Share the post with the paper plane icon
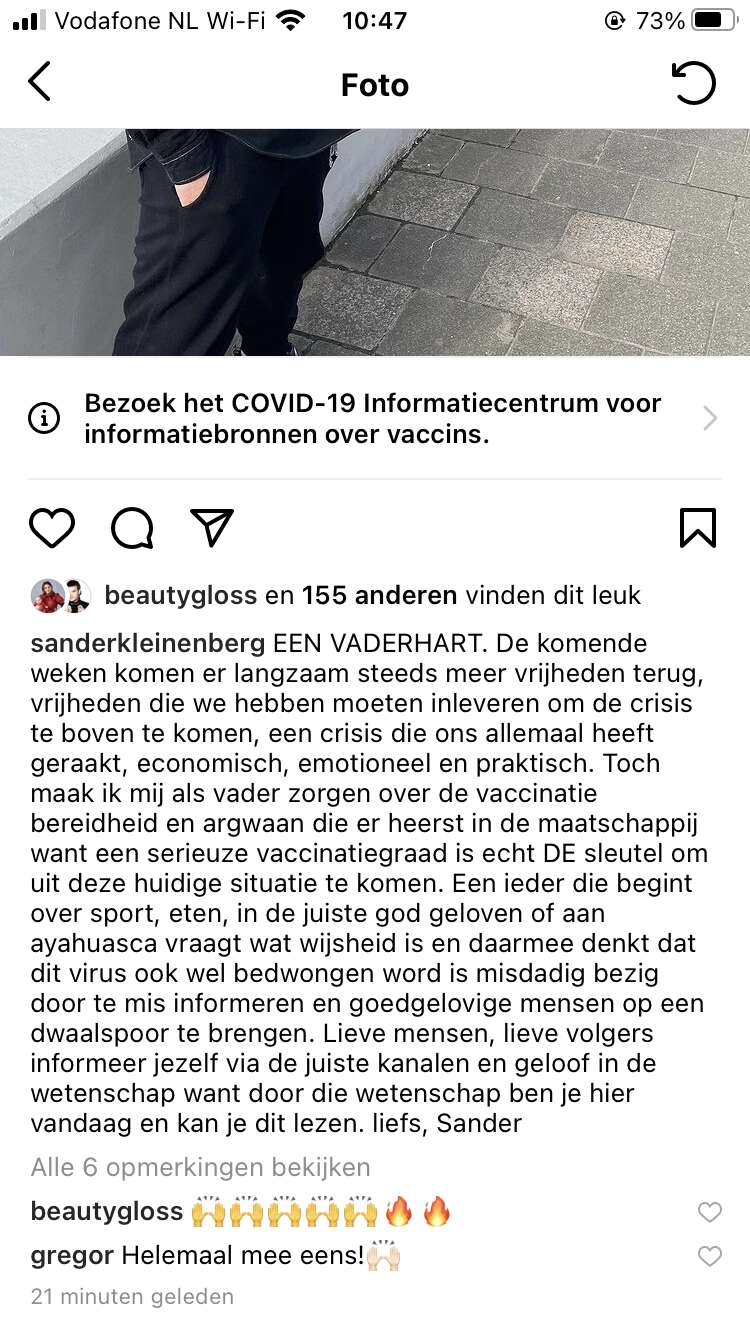This screenshot has height=1334, width=750. coord(211,528)
